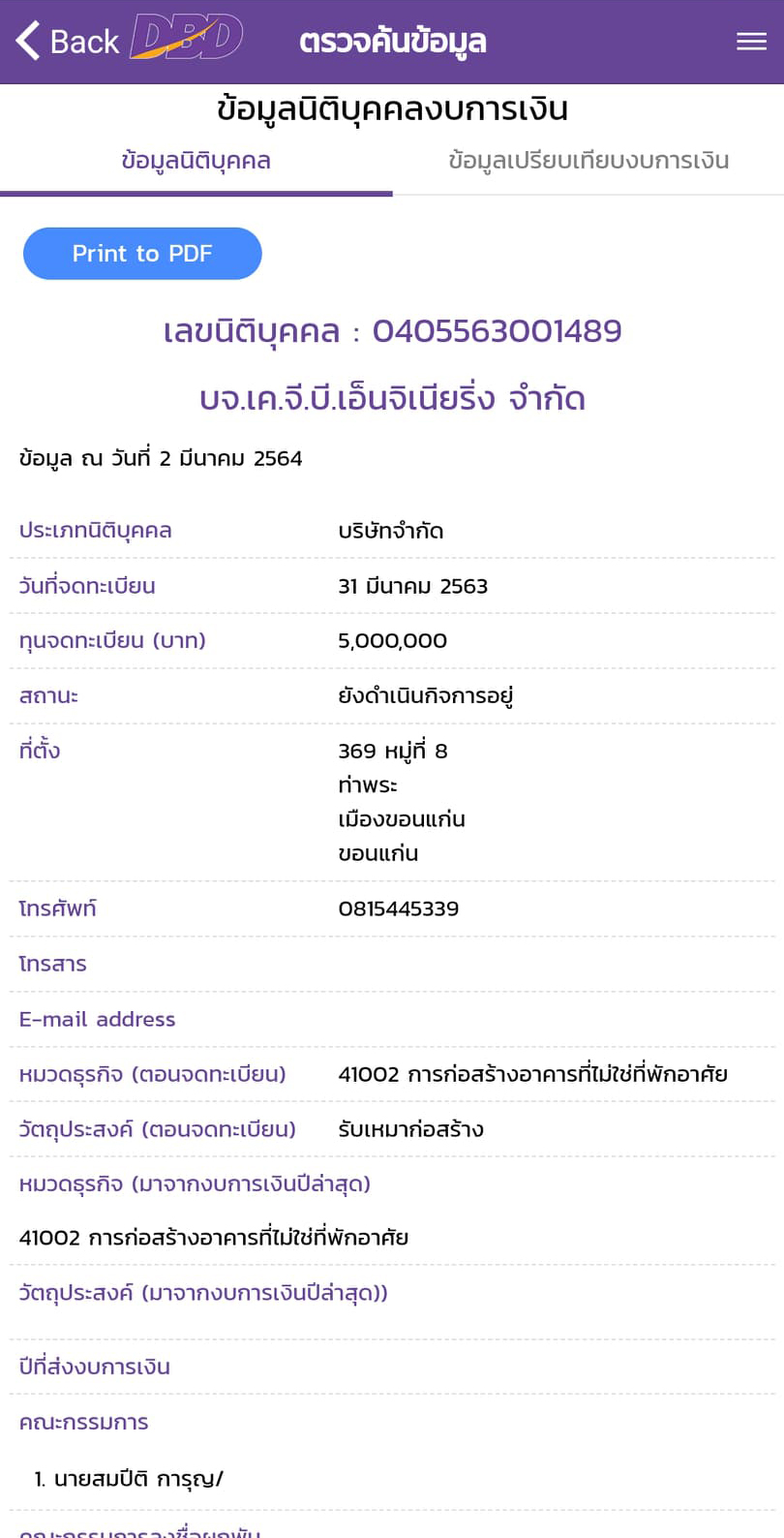
Task: Switch to ข้อมูลเปรียบเทียบงบการเงิน tab
Action: click(x=588, y=161)
